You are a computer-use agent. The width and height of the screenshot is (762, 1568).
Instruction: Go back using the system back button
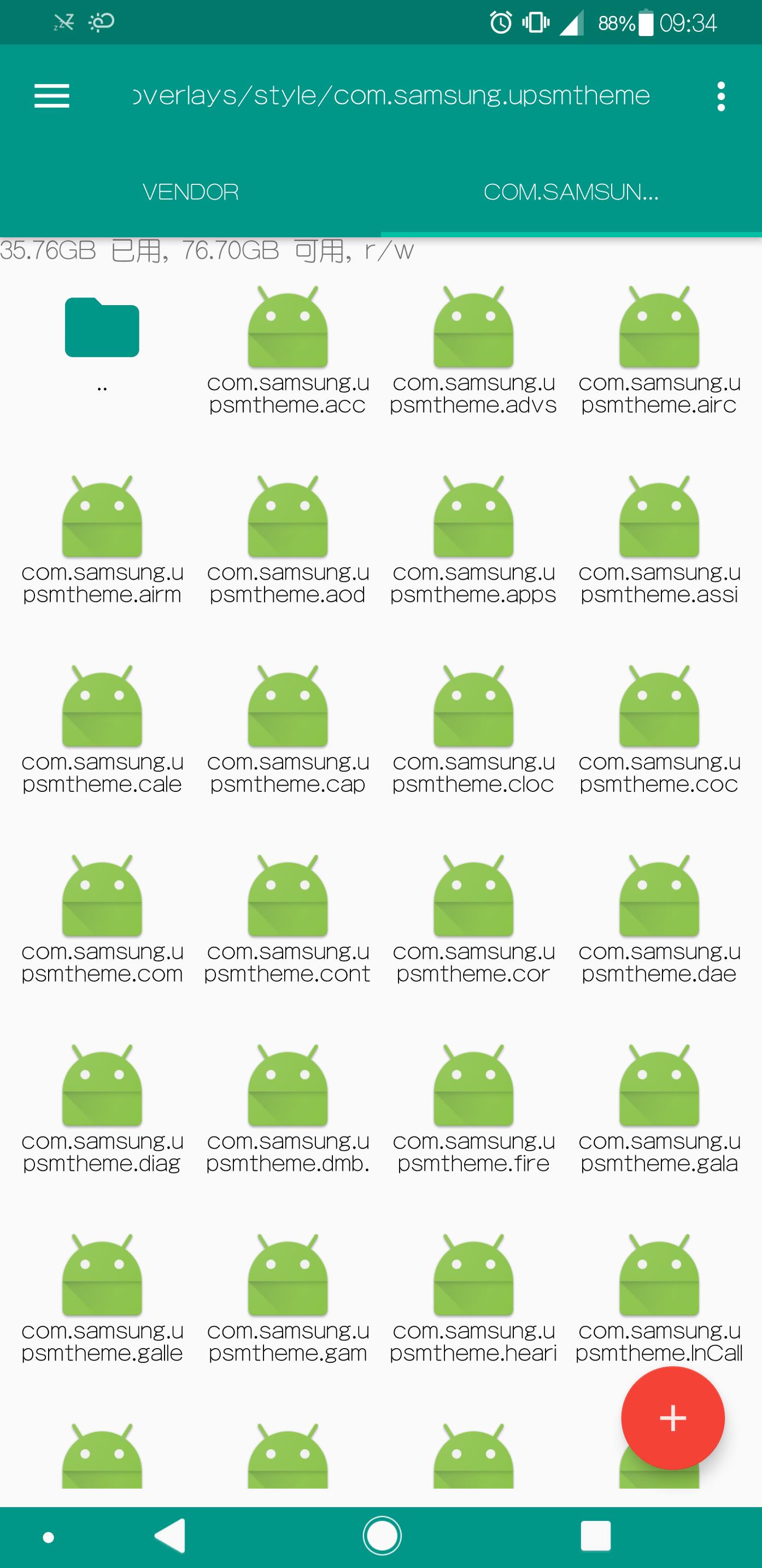tap(171, 1536)
